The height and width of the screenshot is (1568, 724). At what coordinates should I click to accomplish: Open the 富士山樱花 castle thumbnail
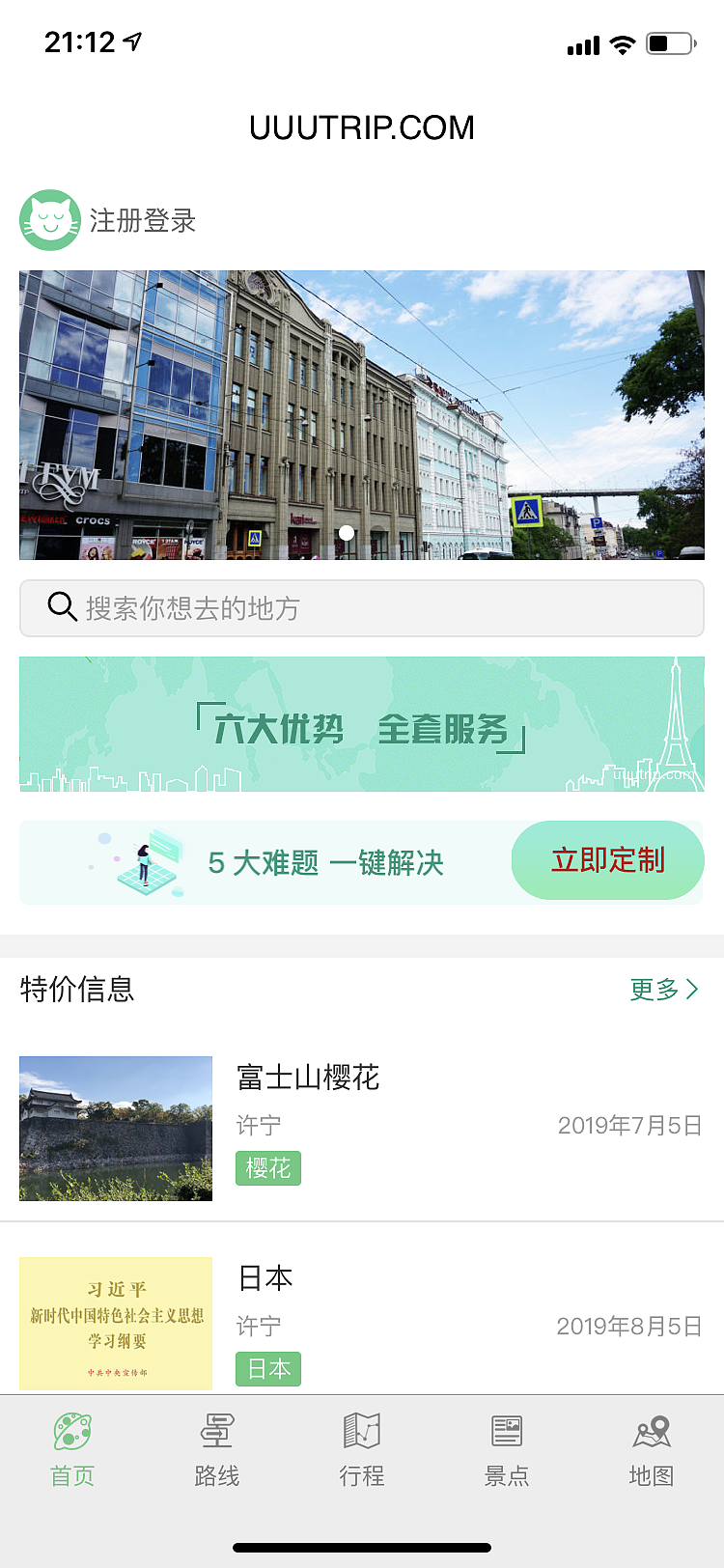(x=115, y=1130)
